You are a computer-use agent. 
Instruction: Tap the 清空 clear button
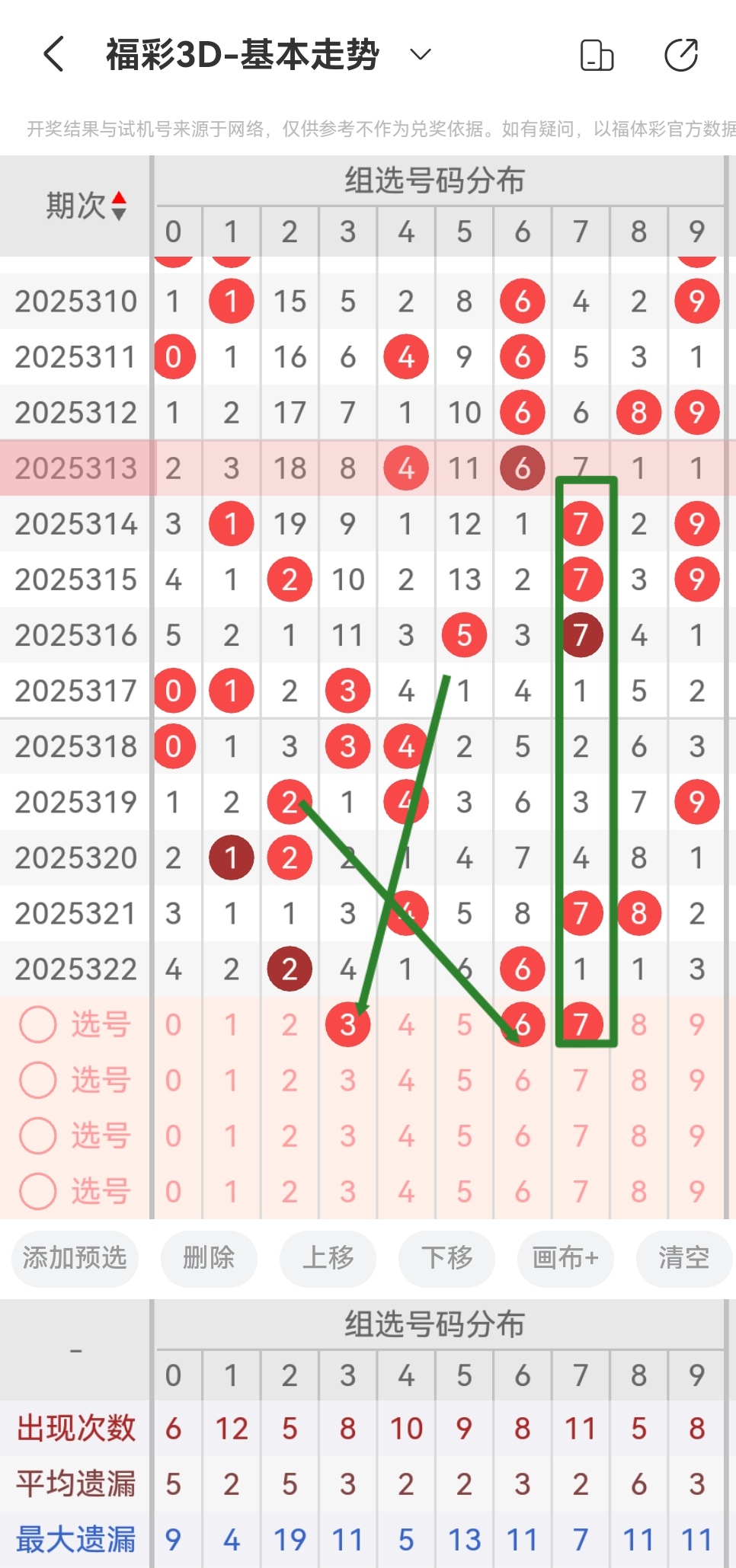coord(683,1259)
